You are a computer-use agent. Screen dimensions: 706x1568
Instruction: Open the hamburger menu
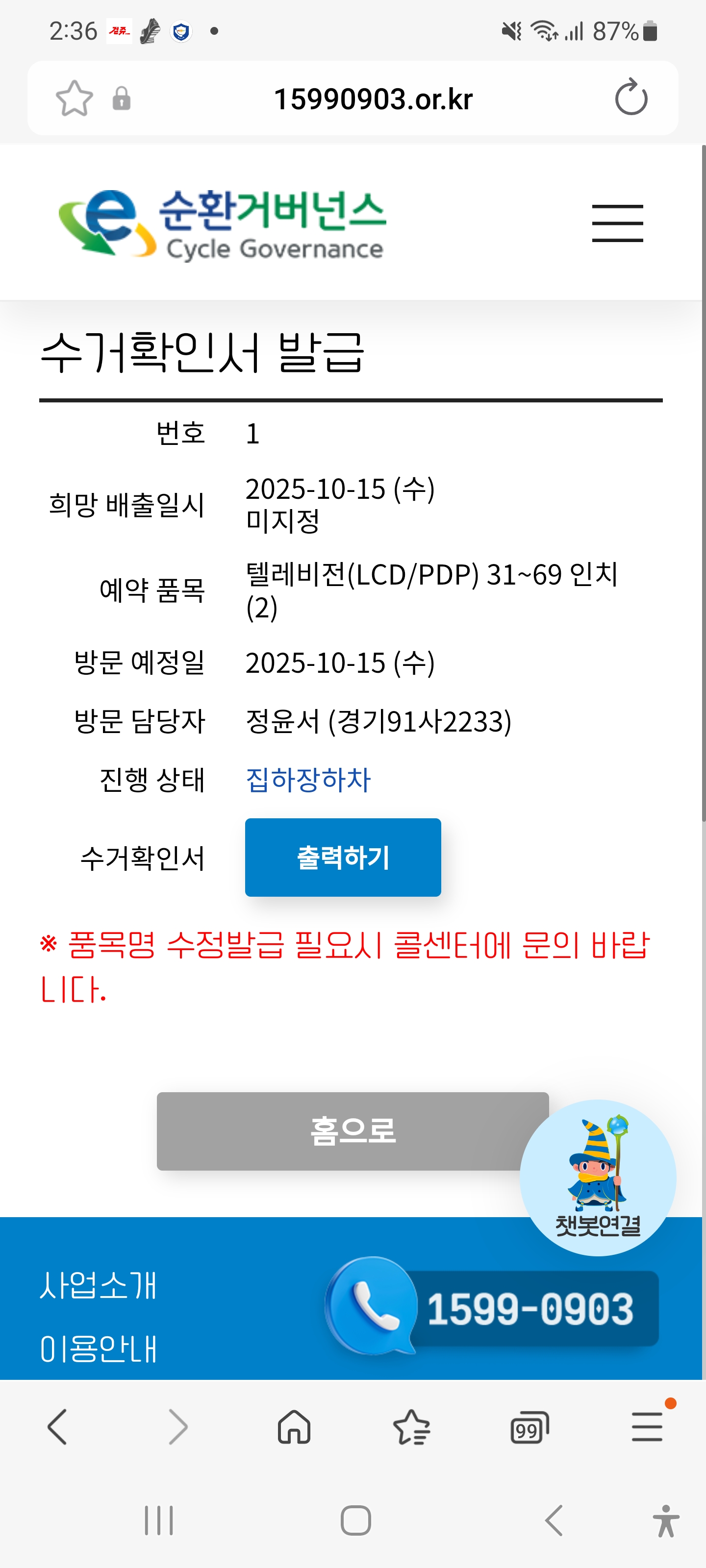pos(617,223)
